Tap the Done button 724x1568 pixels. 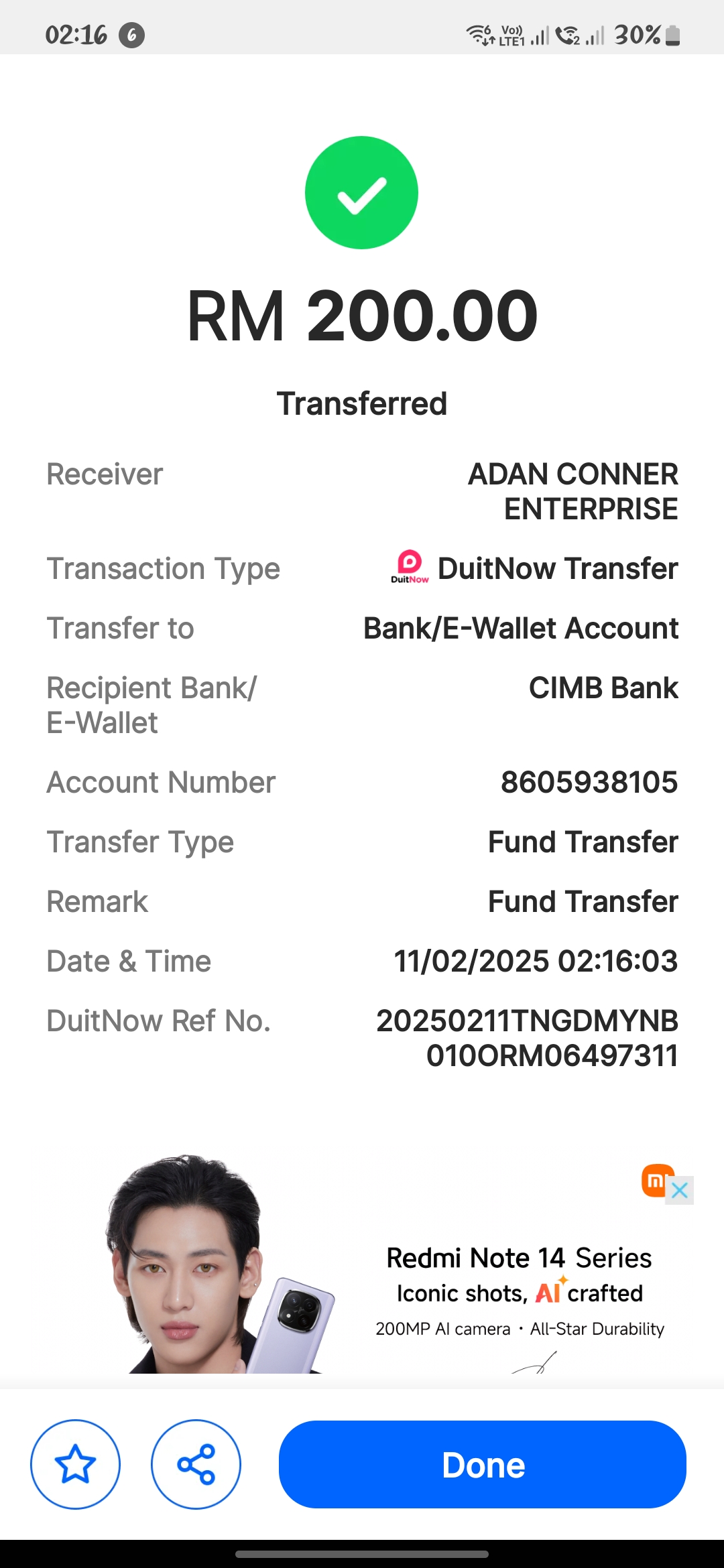coord(483,1464)
